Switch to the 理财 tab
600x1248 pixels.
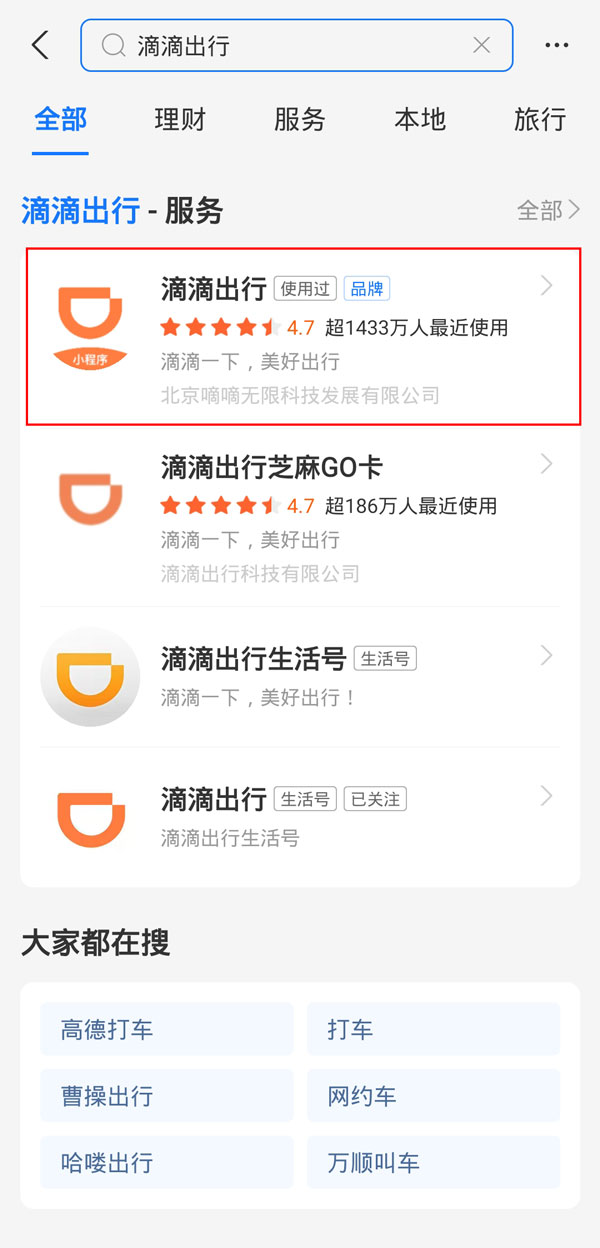pyautogui.click(x=180, y=120)
